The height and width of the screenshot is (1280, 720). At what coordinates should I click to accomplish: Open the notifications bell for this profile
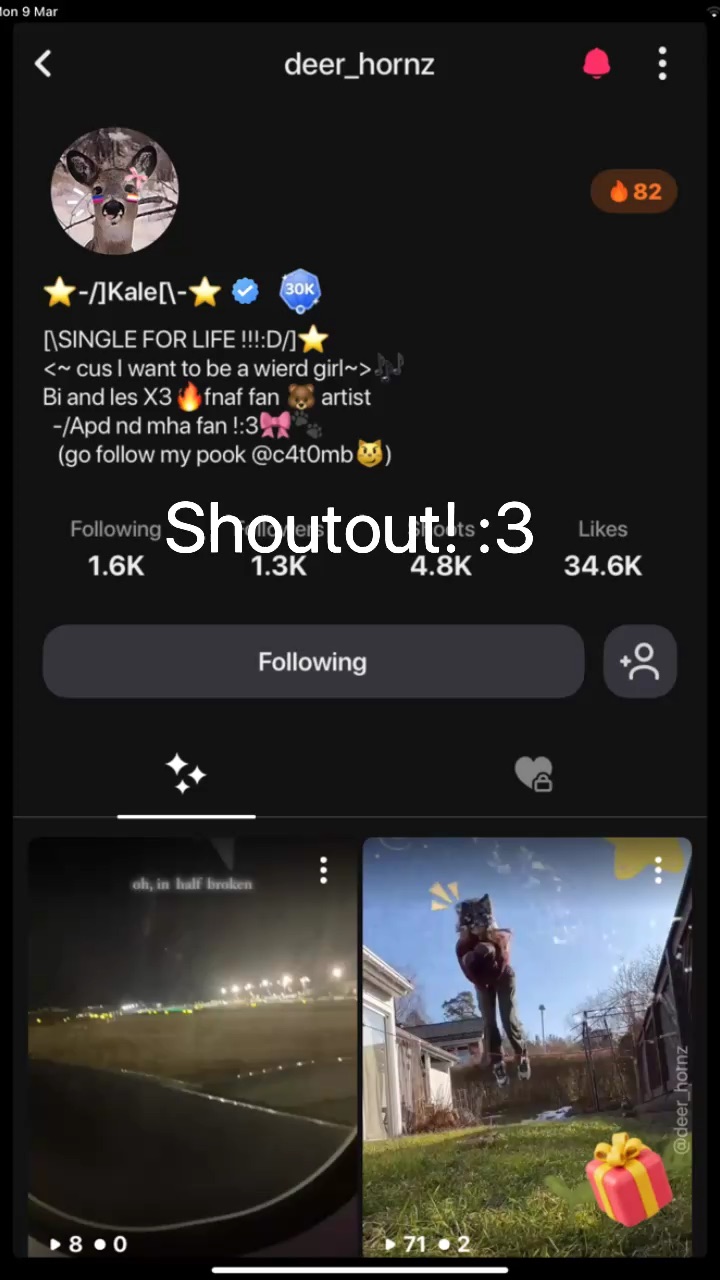click(597, 64)
